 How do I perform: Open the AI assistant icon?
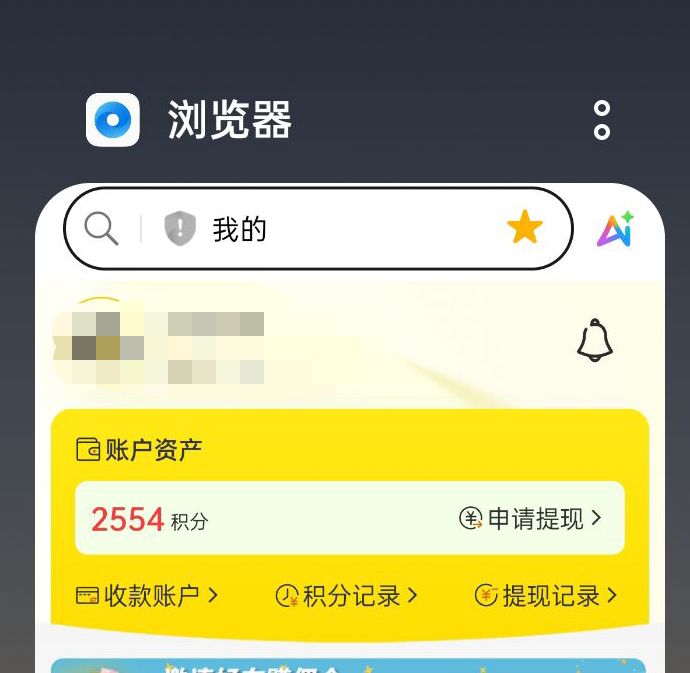tap(616, 229)
